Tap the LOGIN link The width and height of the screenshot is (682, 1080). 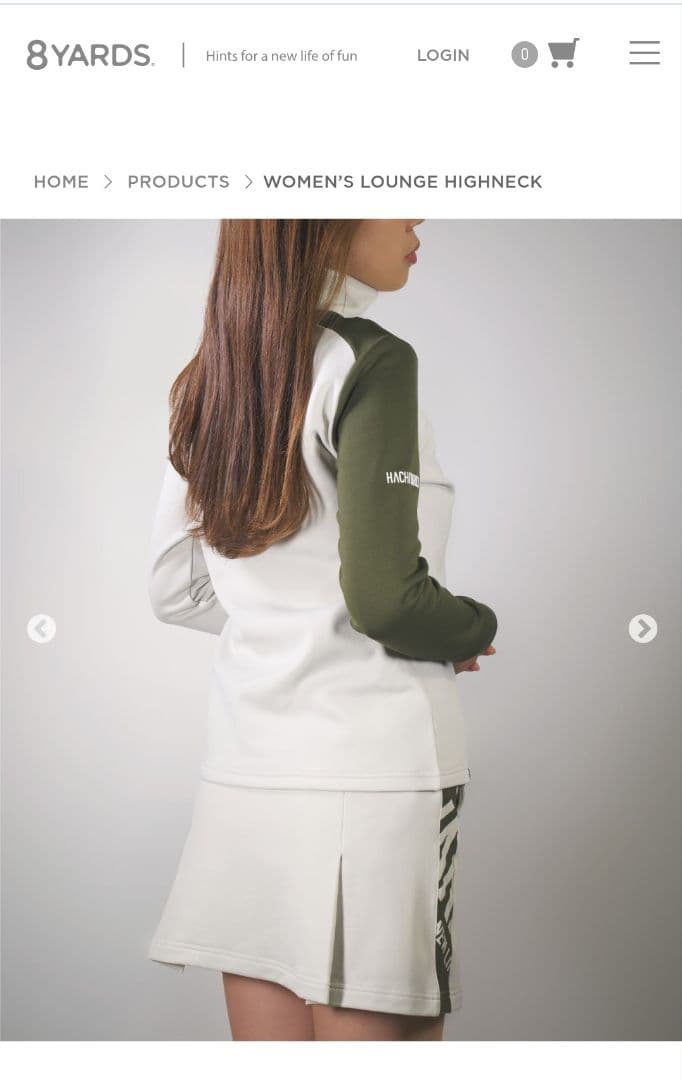[x=443, y=55]
